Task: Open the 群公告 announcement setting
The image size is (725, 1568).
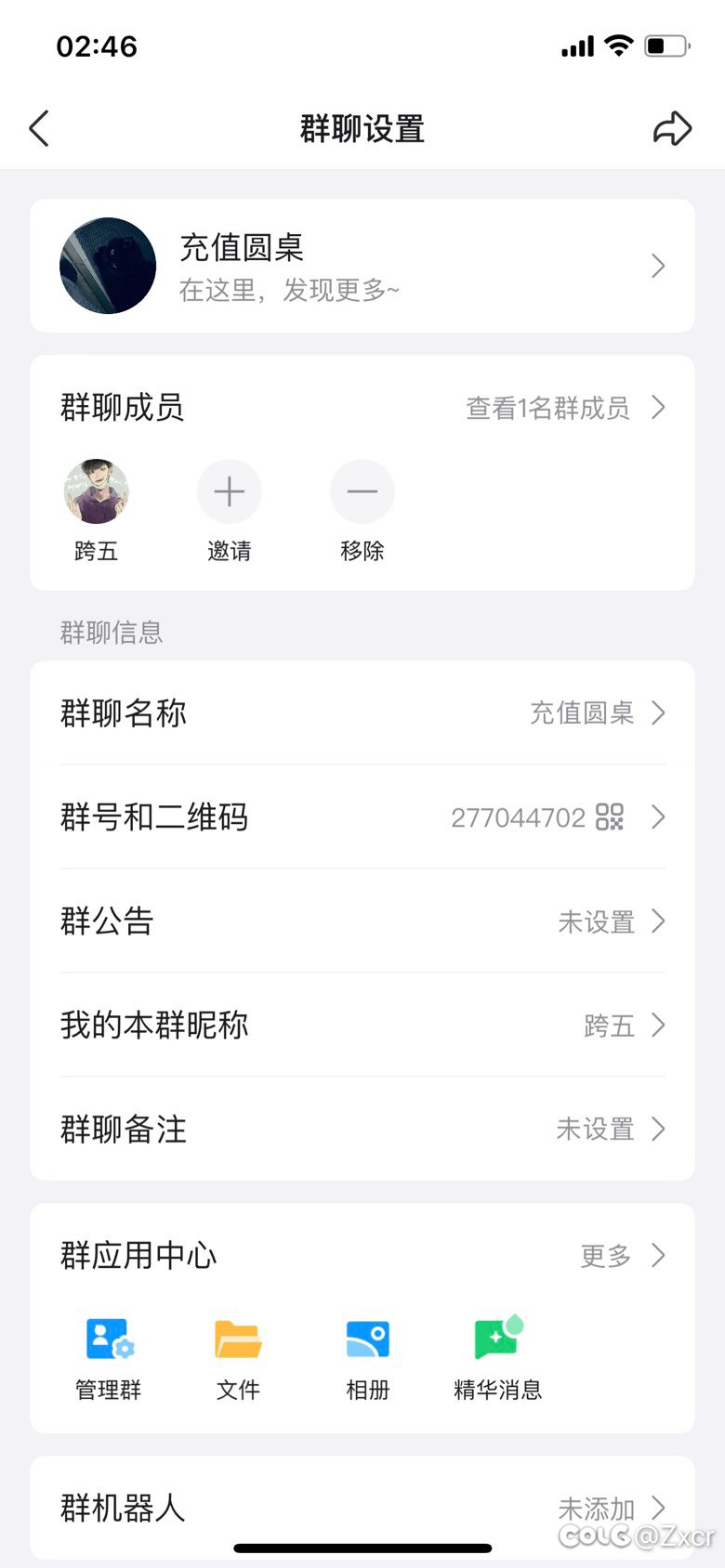Action: pos(362,921)
